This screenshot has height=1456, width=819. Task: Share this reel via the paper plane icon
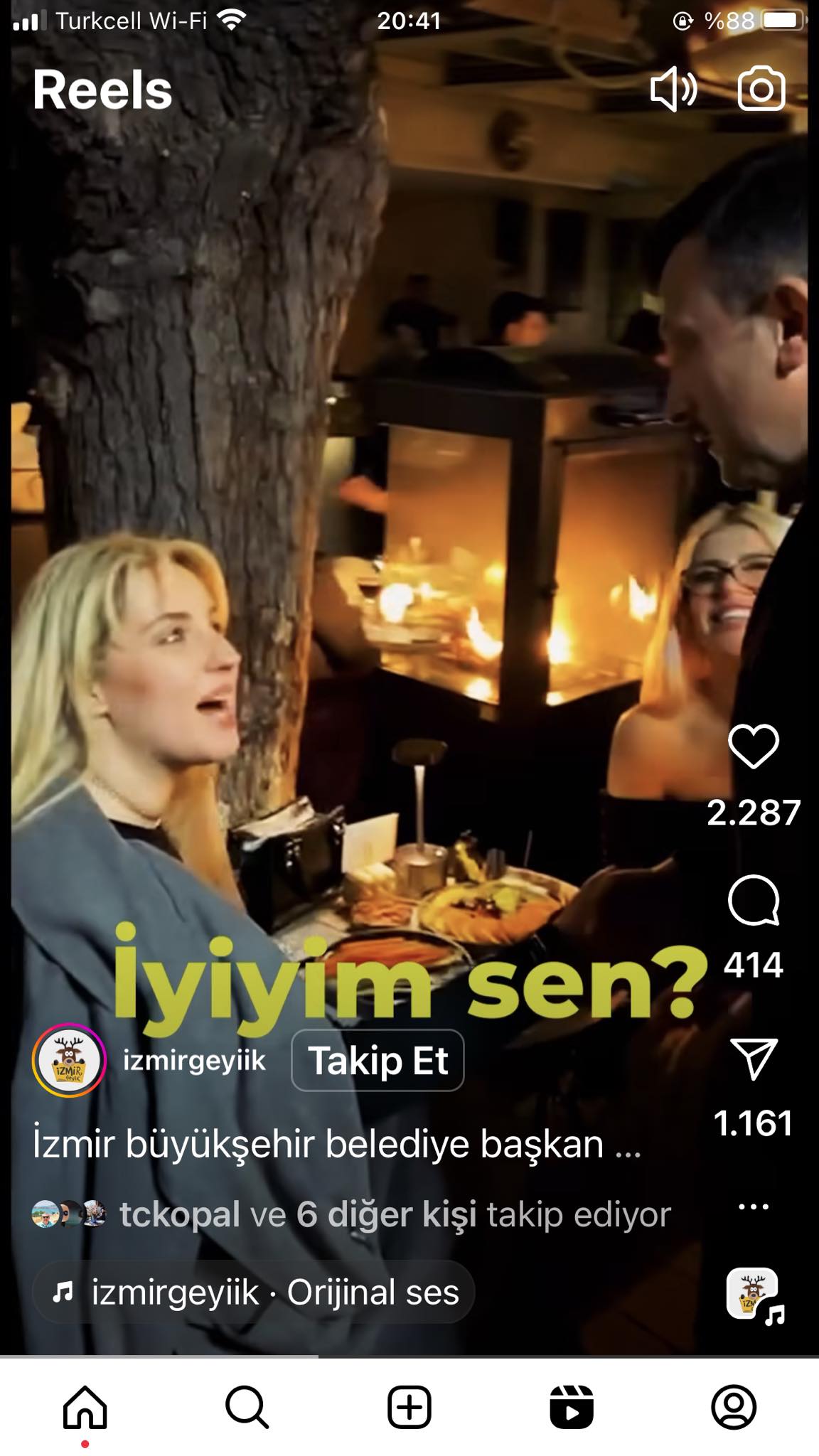point(753,1059)
